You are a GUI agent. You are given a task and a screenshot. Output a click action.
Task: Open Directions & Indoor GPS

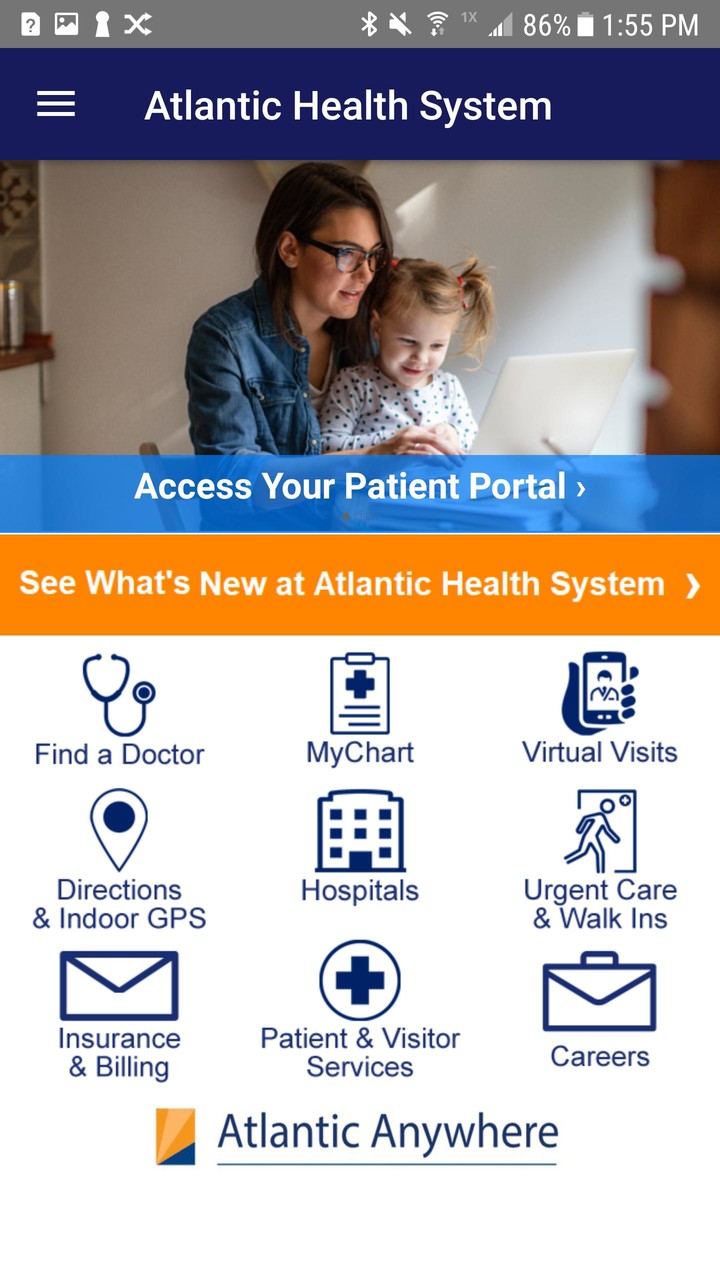[x=119, y=860]
